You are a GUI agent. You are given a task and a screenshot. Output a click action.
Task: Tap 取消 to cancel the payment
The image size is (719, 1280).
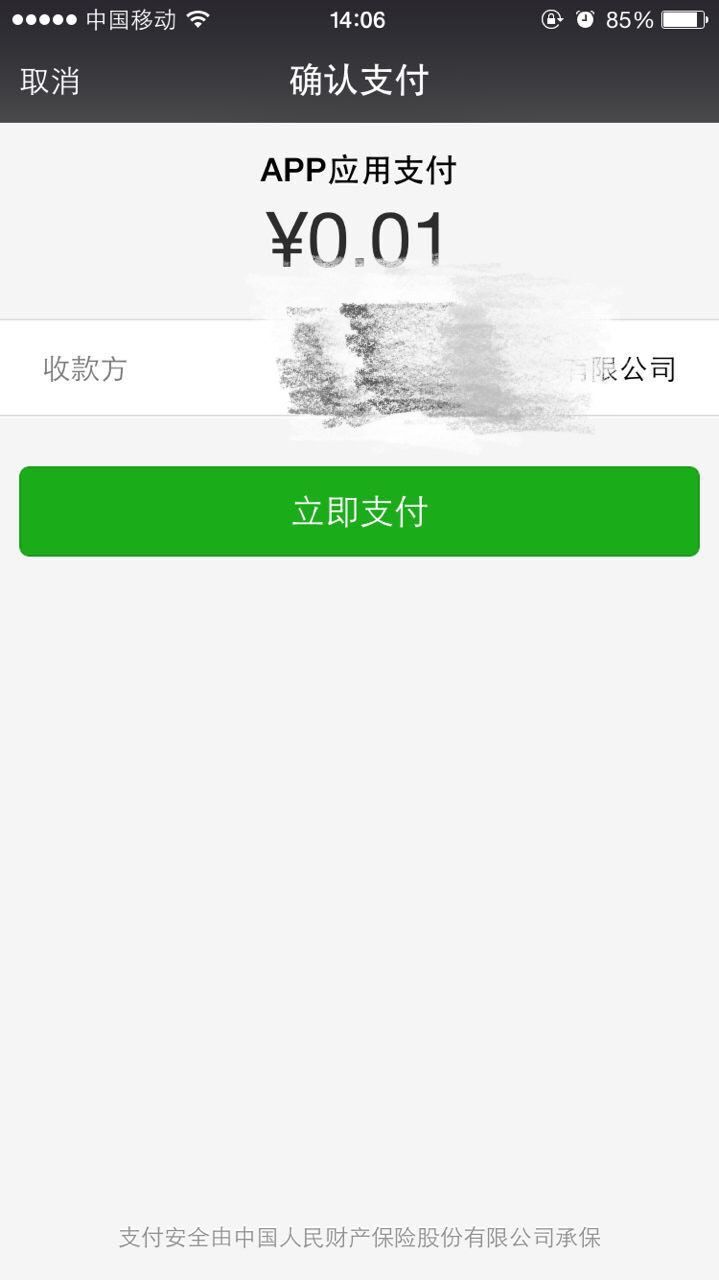tap(50, 81)
